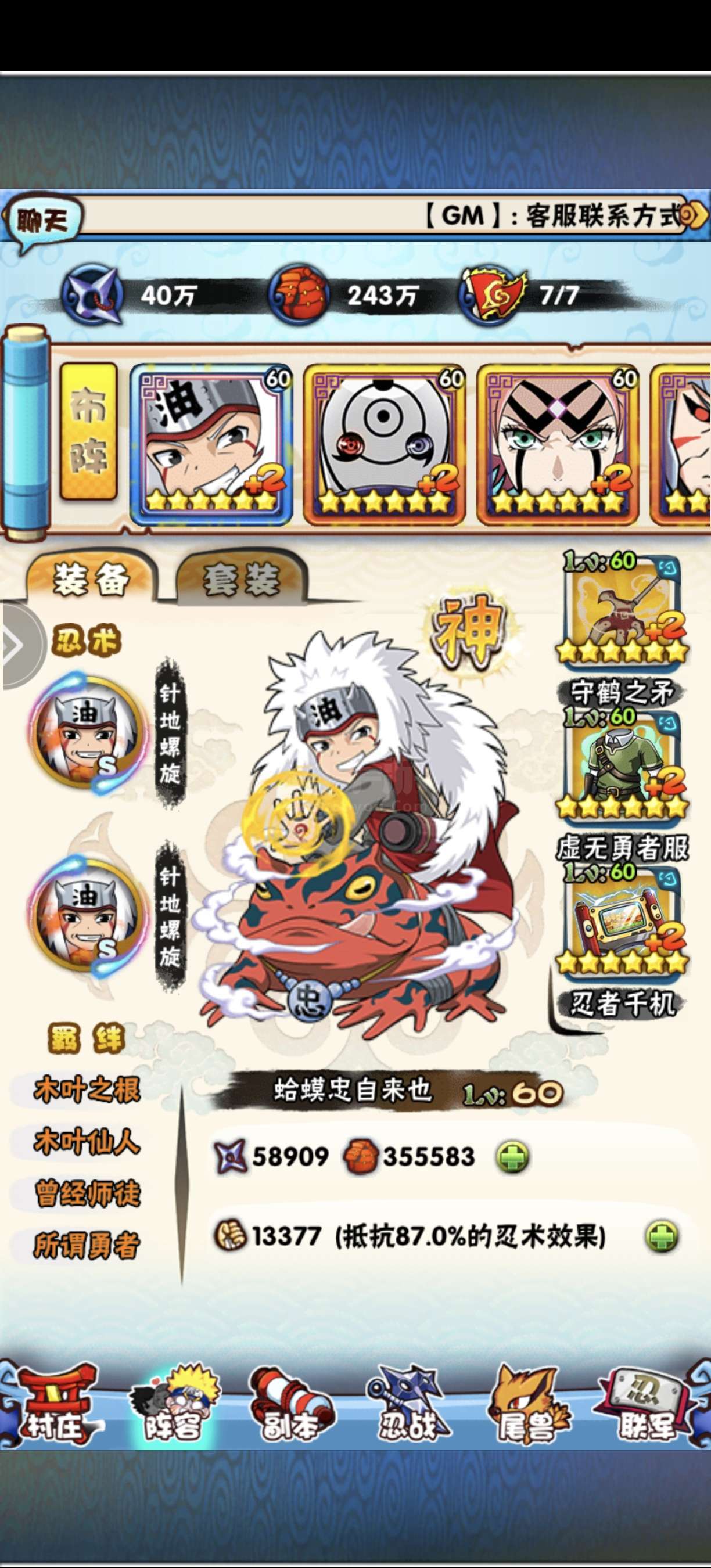This screenshot has height=1568, width=711.
Task: Select the pink-haired Sakura hero portrait
Action: [x=558, y=443]
